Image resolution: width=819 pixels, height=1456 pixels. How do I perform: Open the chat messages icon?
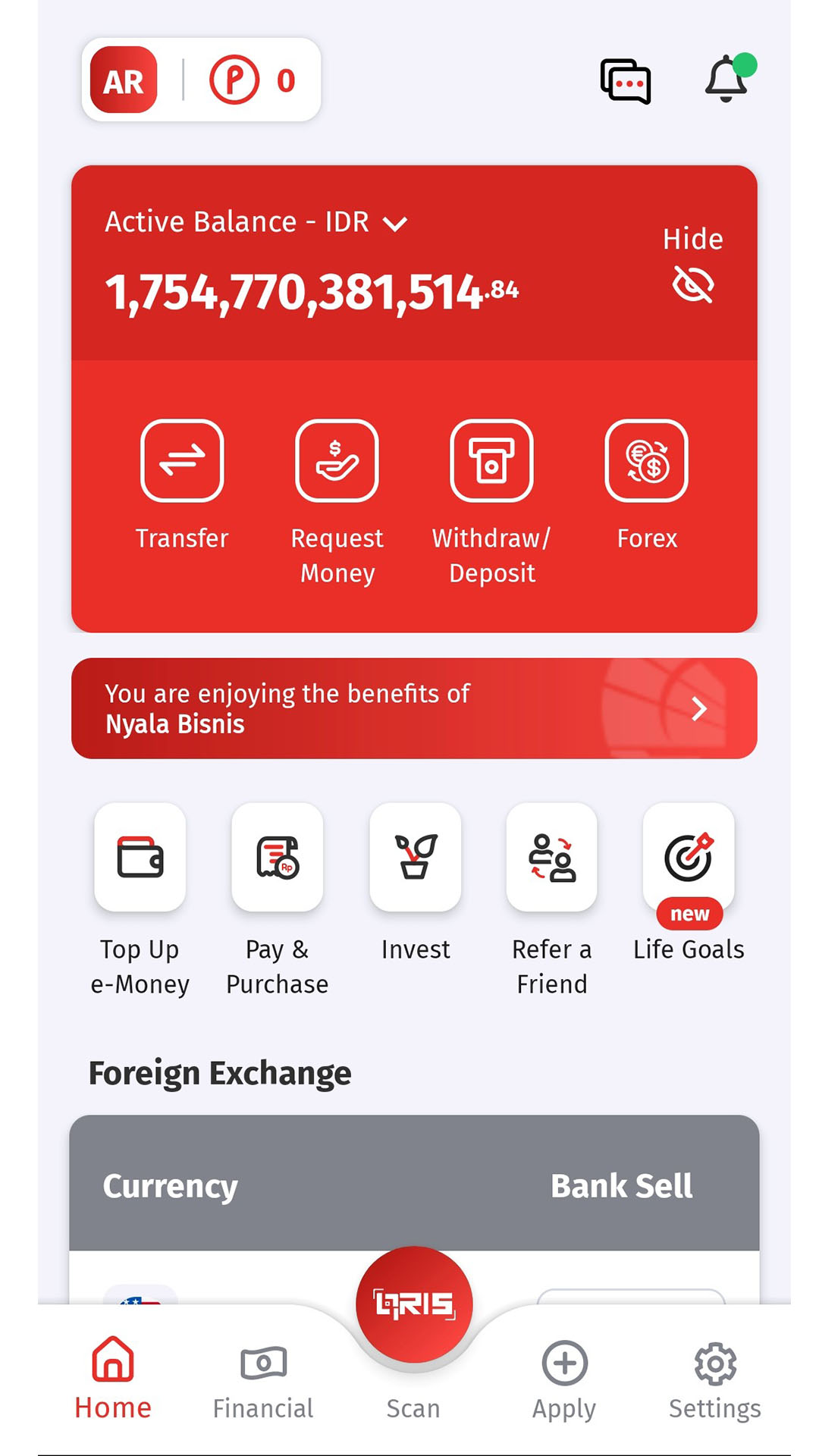tap(626, 80)
